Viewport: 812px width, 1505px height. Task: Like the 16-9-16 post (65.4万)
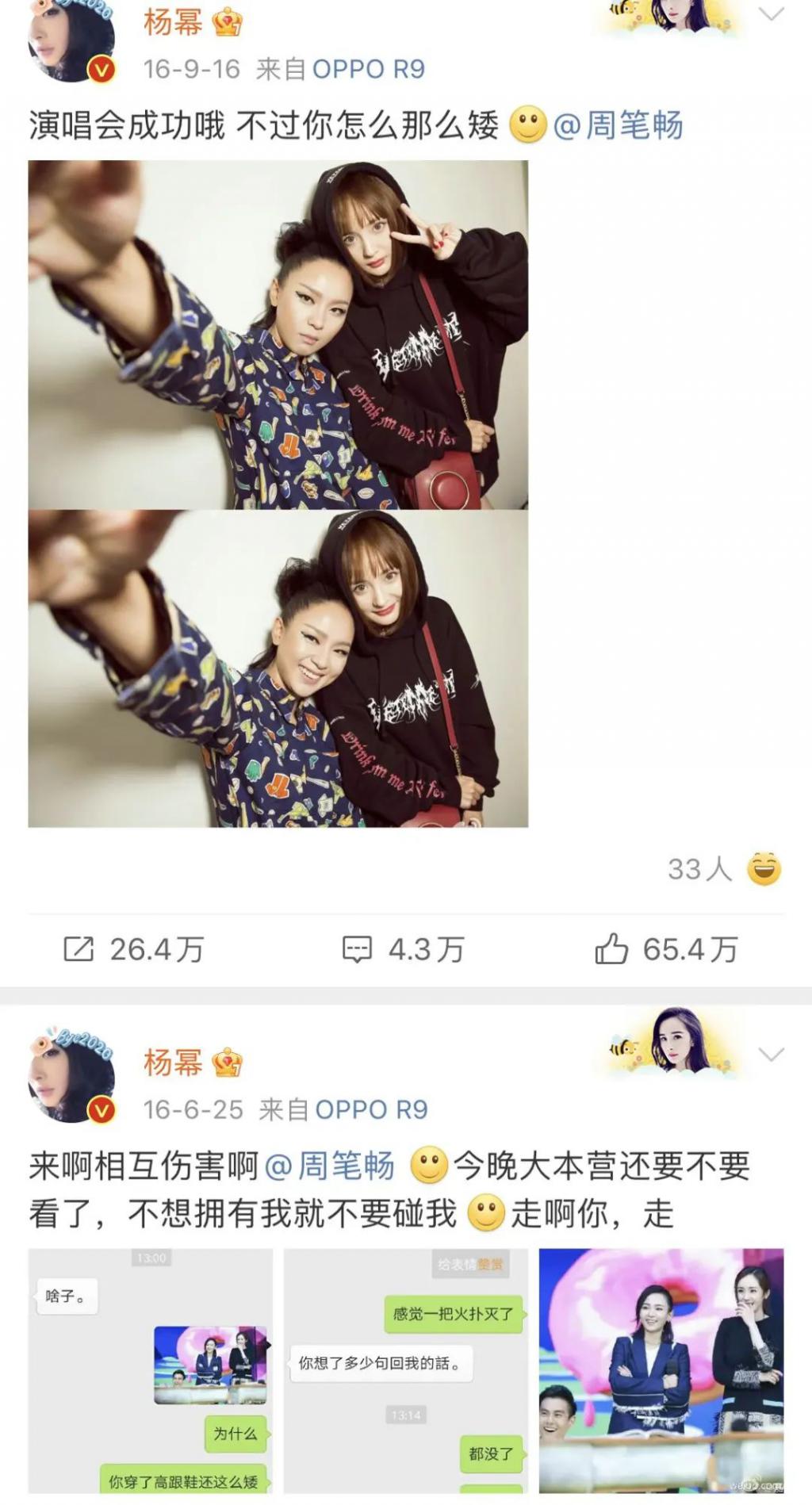click(x=666, y=949)
